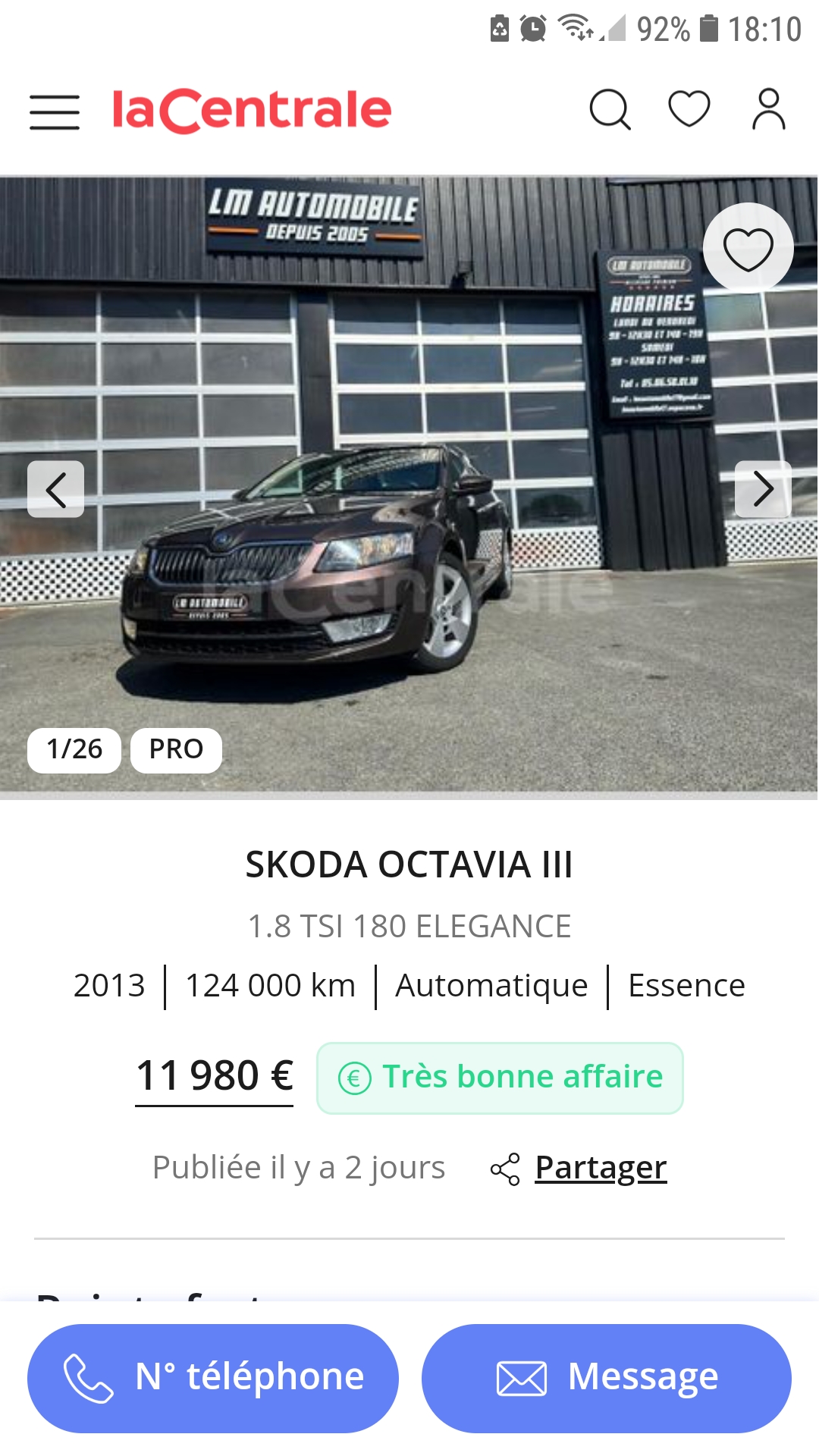Show the next car photo
819x1456 pixels.
click(763, 489)
